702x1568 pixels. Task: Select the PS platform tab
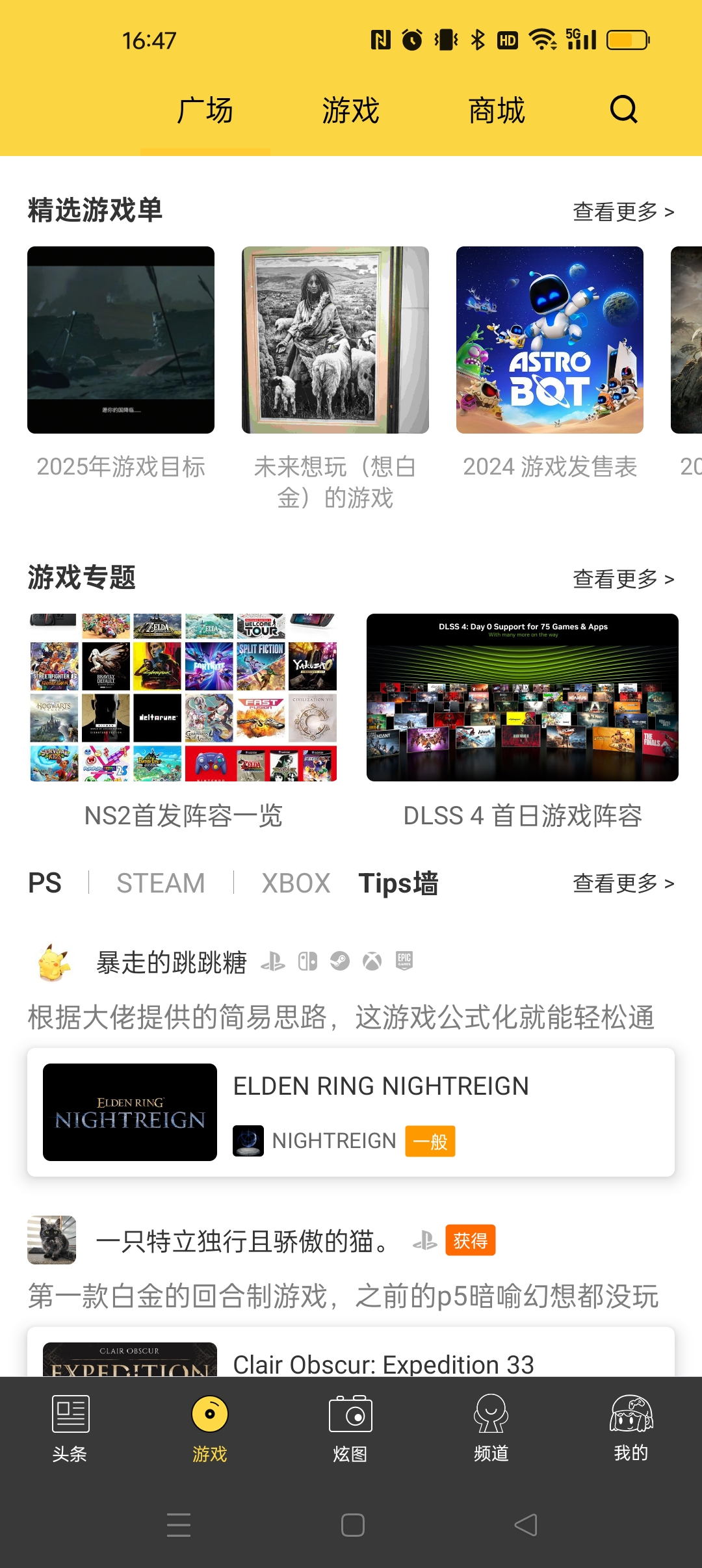click(x=45, y=883)
